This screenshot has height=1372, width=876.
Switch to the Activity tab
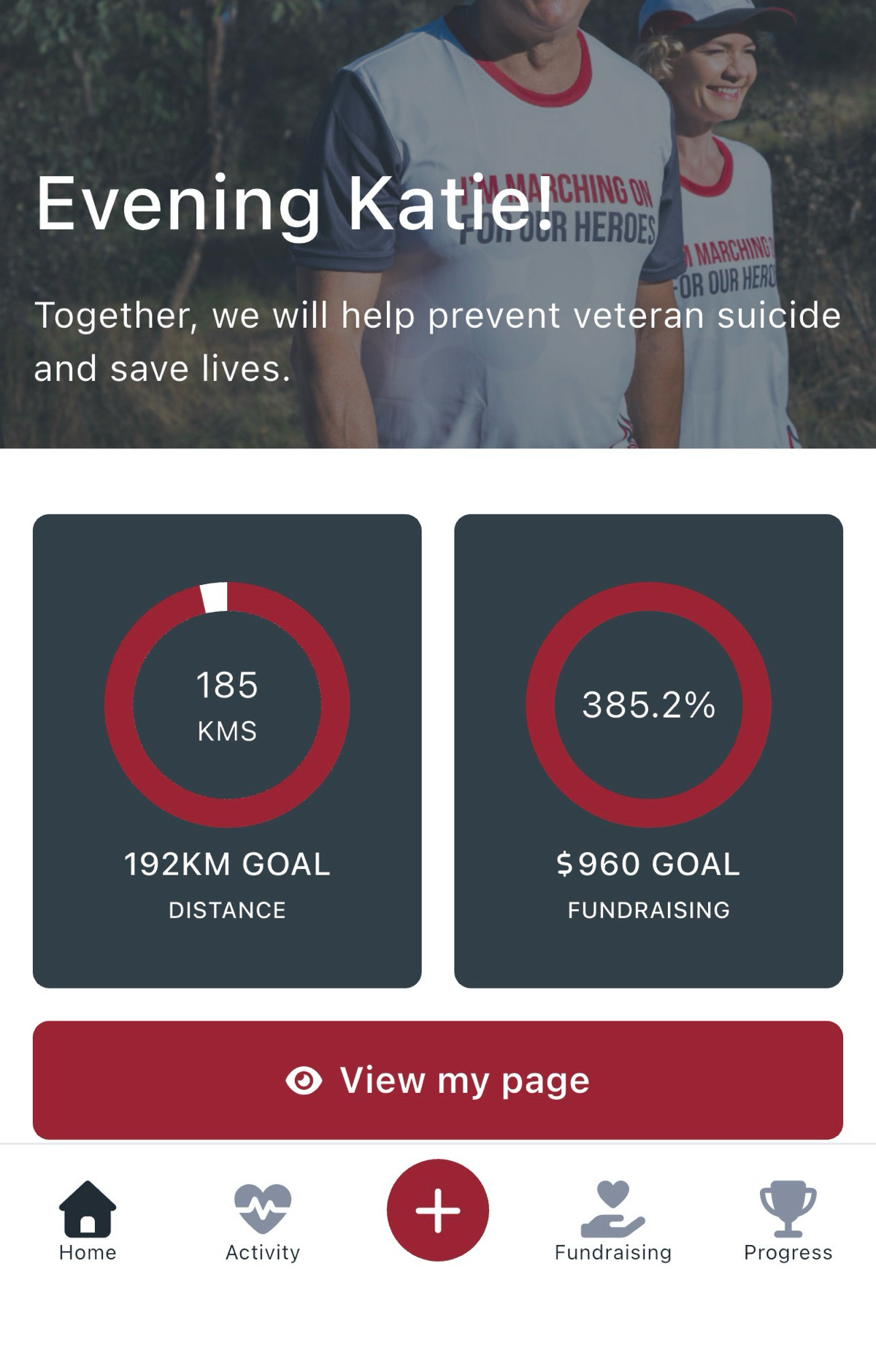[262, 1220]
